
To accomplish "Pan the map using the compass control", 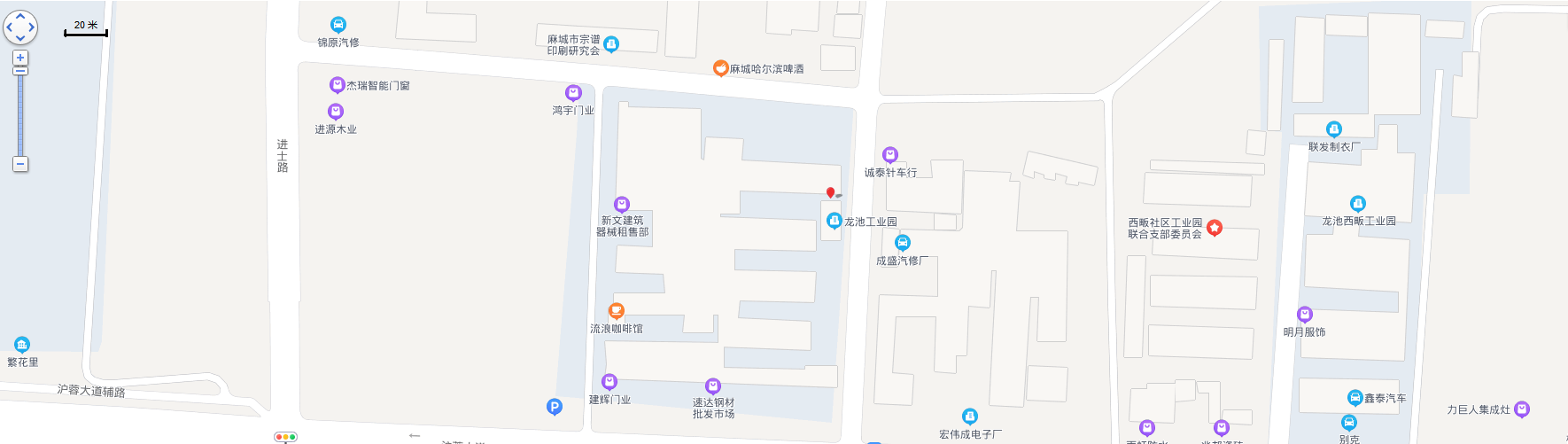I will [x=20, y=27].
